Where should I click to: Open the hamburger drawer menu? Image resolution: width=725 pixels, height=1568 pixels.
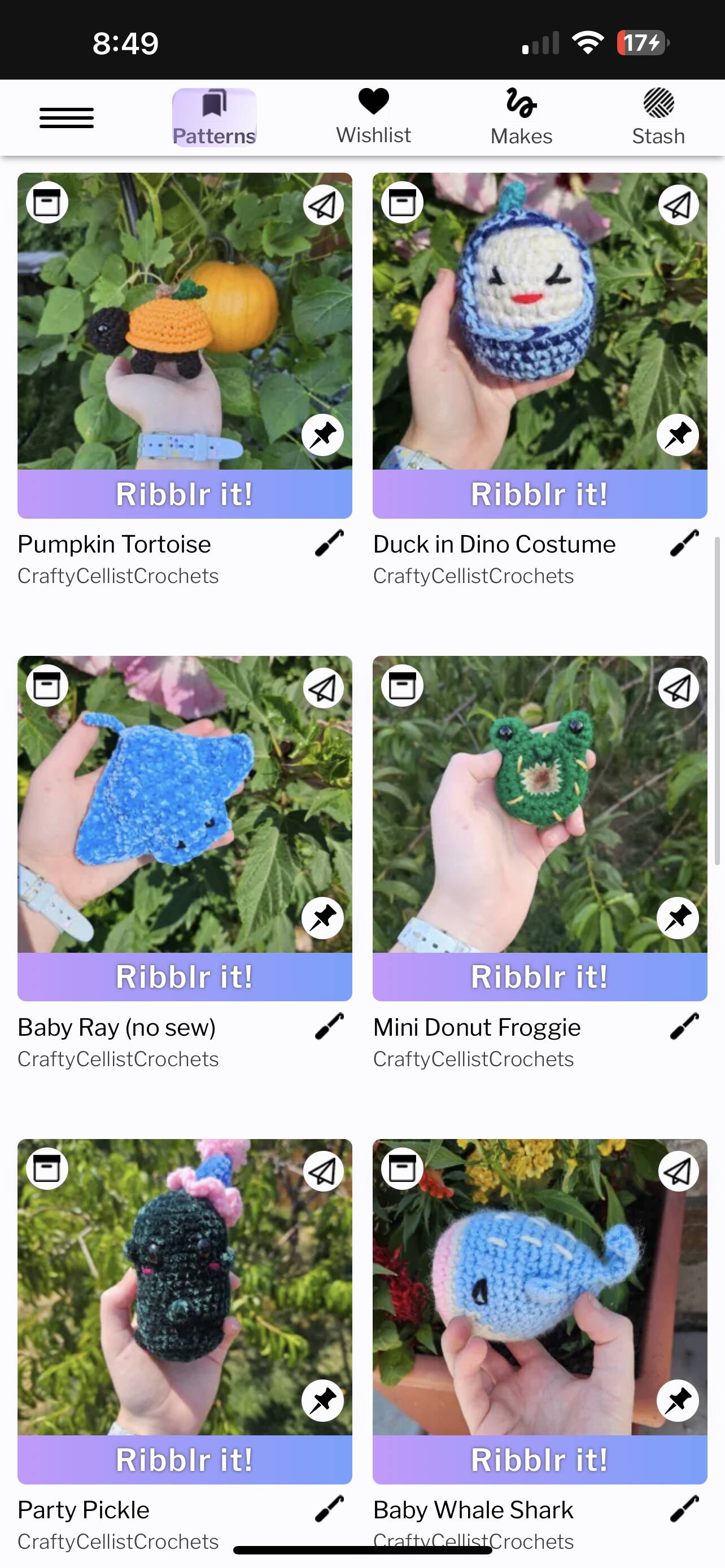tap(67, 117)
